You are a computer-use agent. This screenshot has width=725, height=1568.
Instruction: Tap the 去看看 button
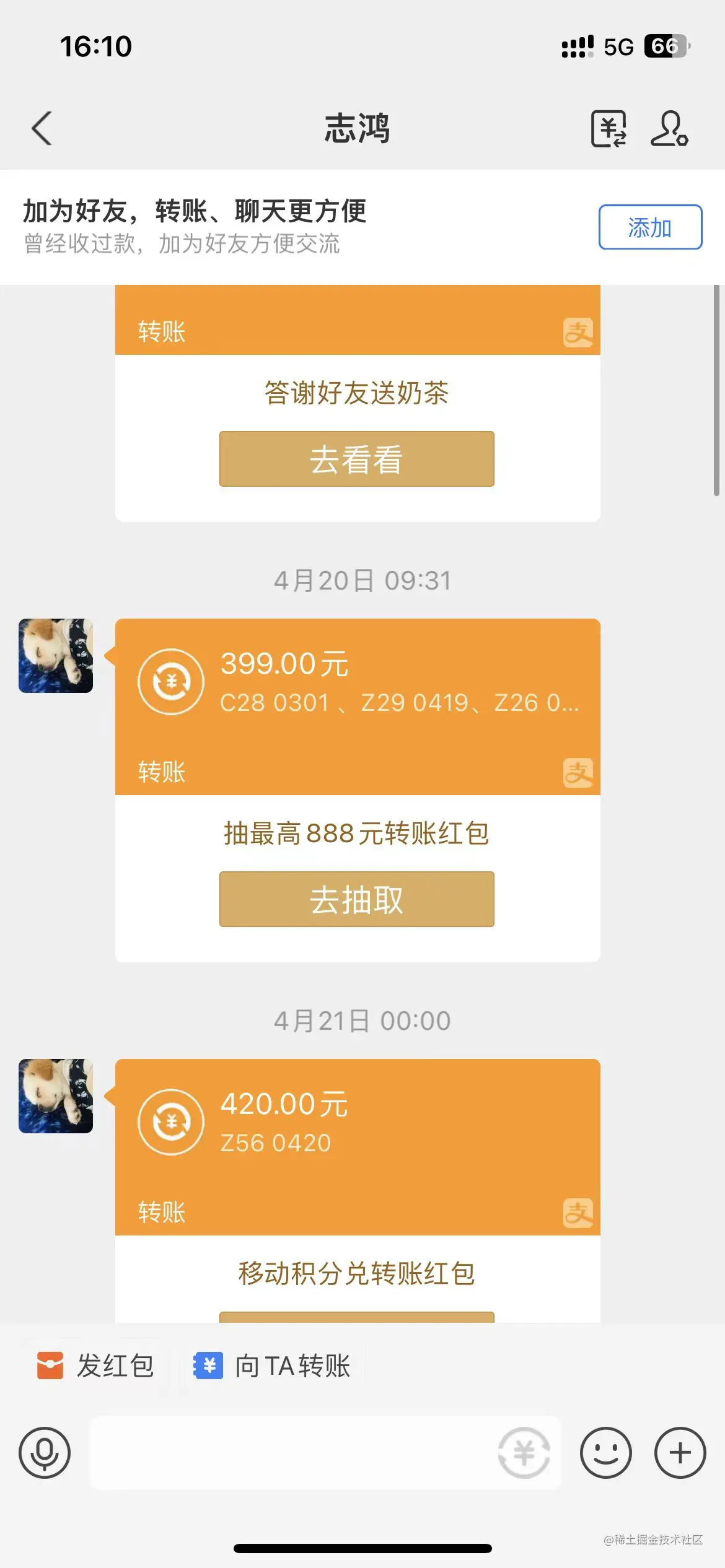tap(356, 459)
